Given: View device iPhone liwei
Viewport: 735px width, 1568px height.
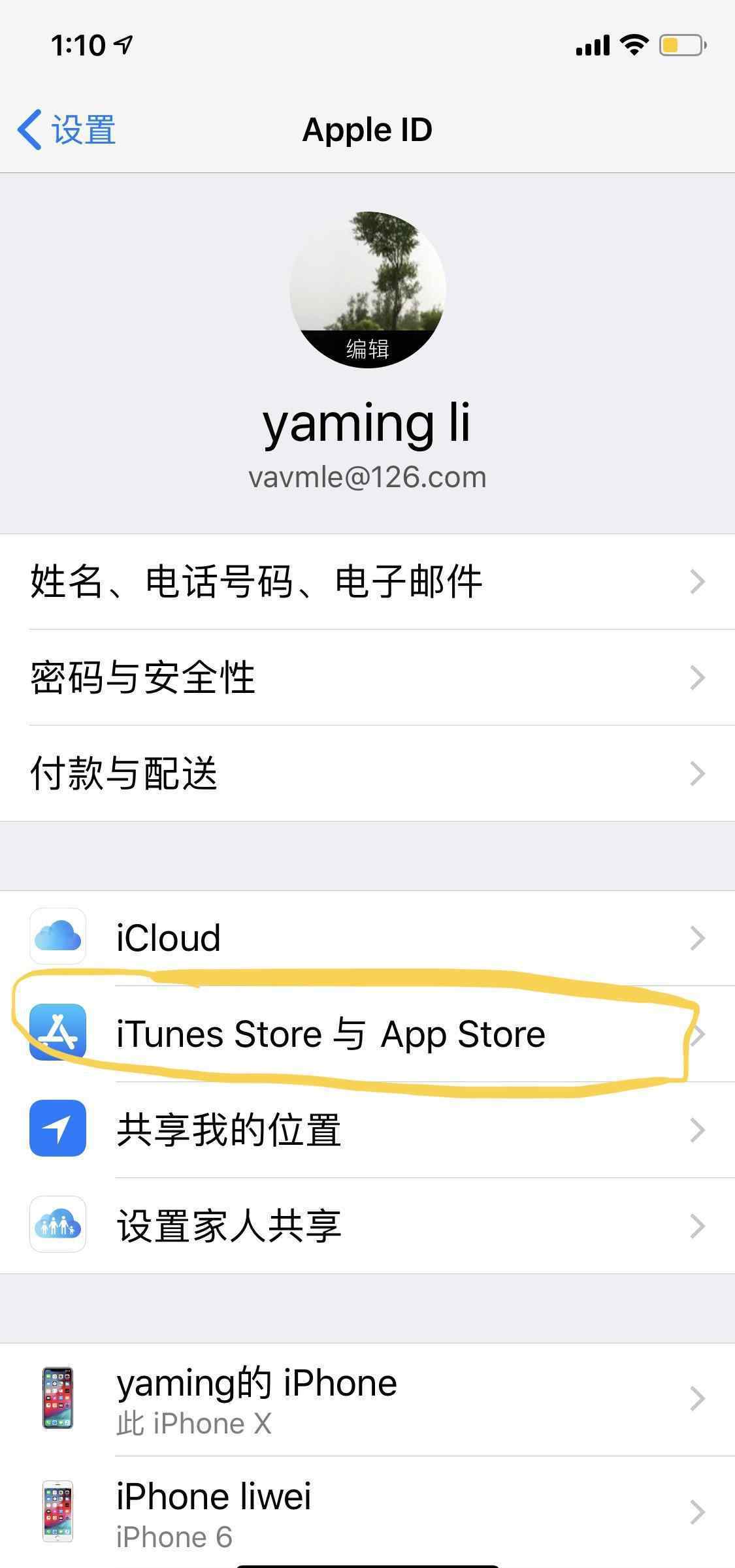Looking at the screenshot, I should point(367,1512).
